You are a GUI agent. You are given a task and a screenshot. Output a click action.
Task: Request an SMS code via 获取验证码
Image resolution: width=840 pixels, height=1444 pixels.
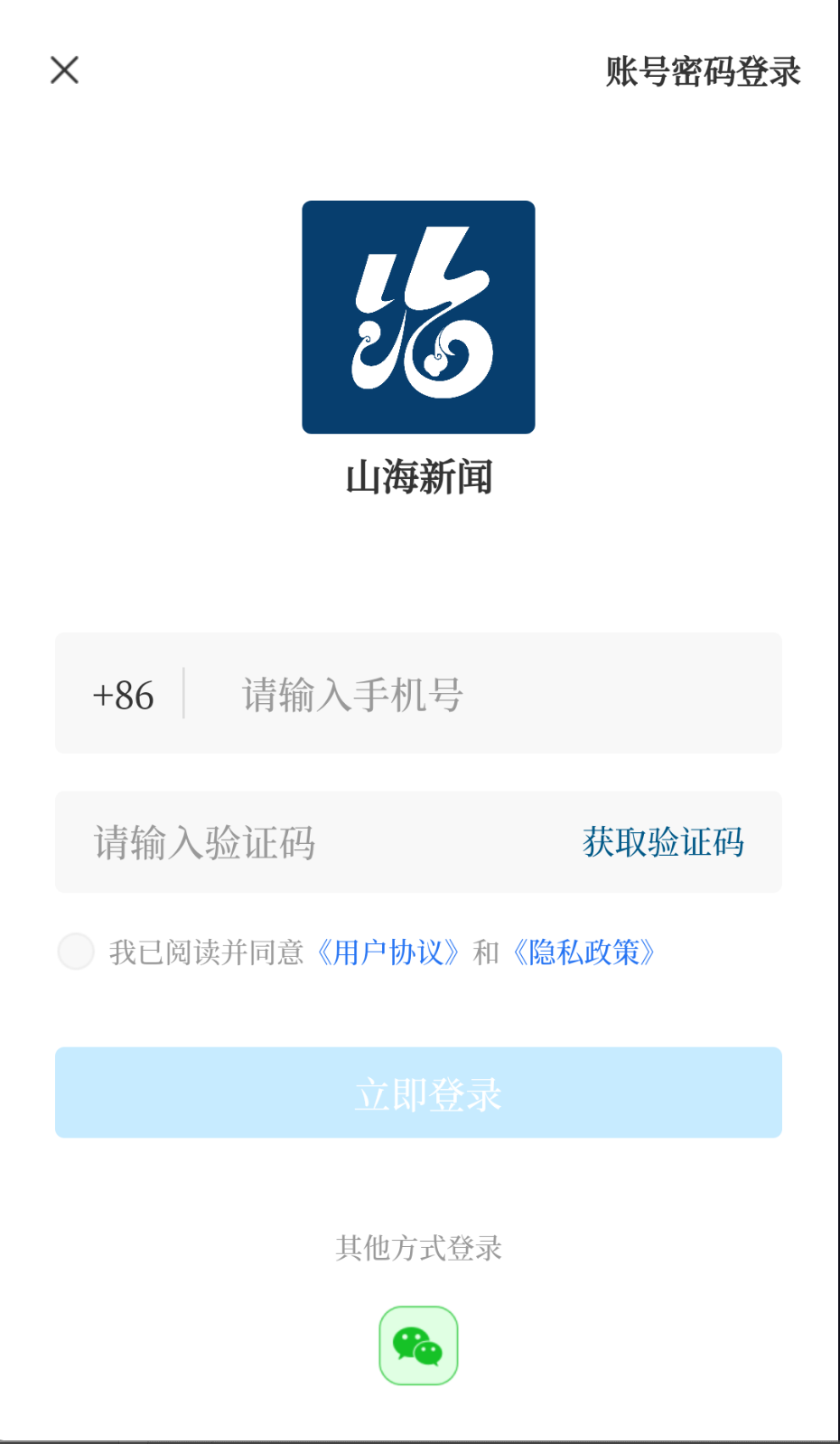point(663,841)
